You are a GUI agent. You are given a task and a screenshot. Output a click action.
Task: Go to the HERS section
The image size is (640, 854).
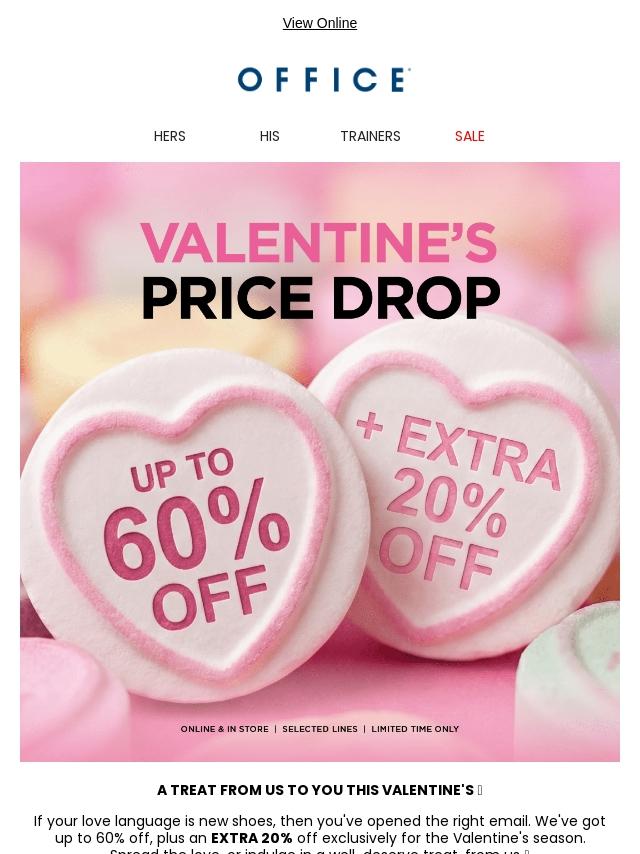coord(170,136)
